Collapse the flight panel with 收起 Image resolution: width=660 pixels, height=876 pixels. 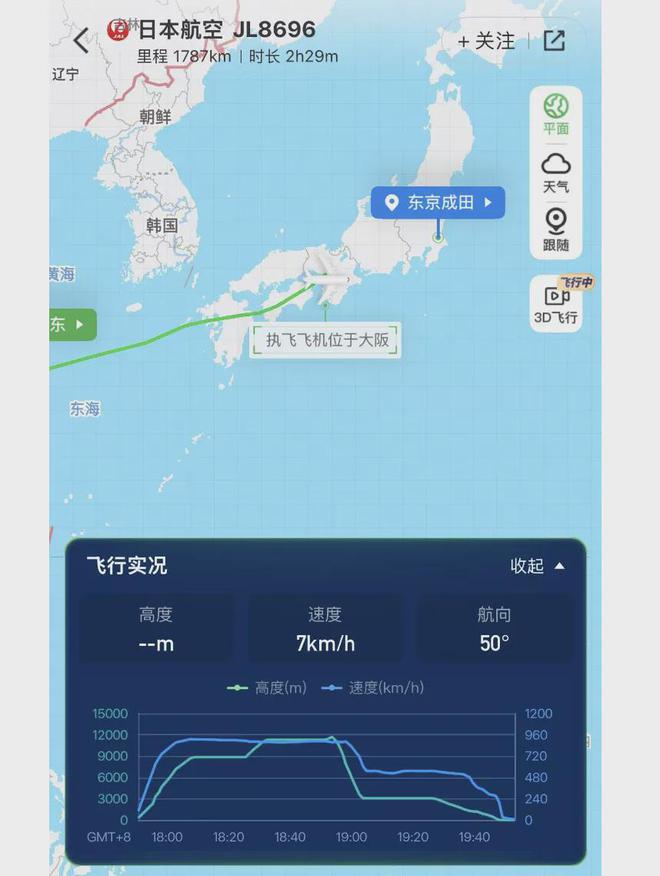tap(537, 566)
